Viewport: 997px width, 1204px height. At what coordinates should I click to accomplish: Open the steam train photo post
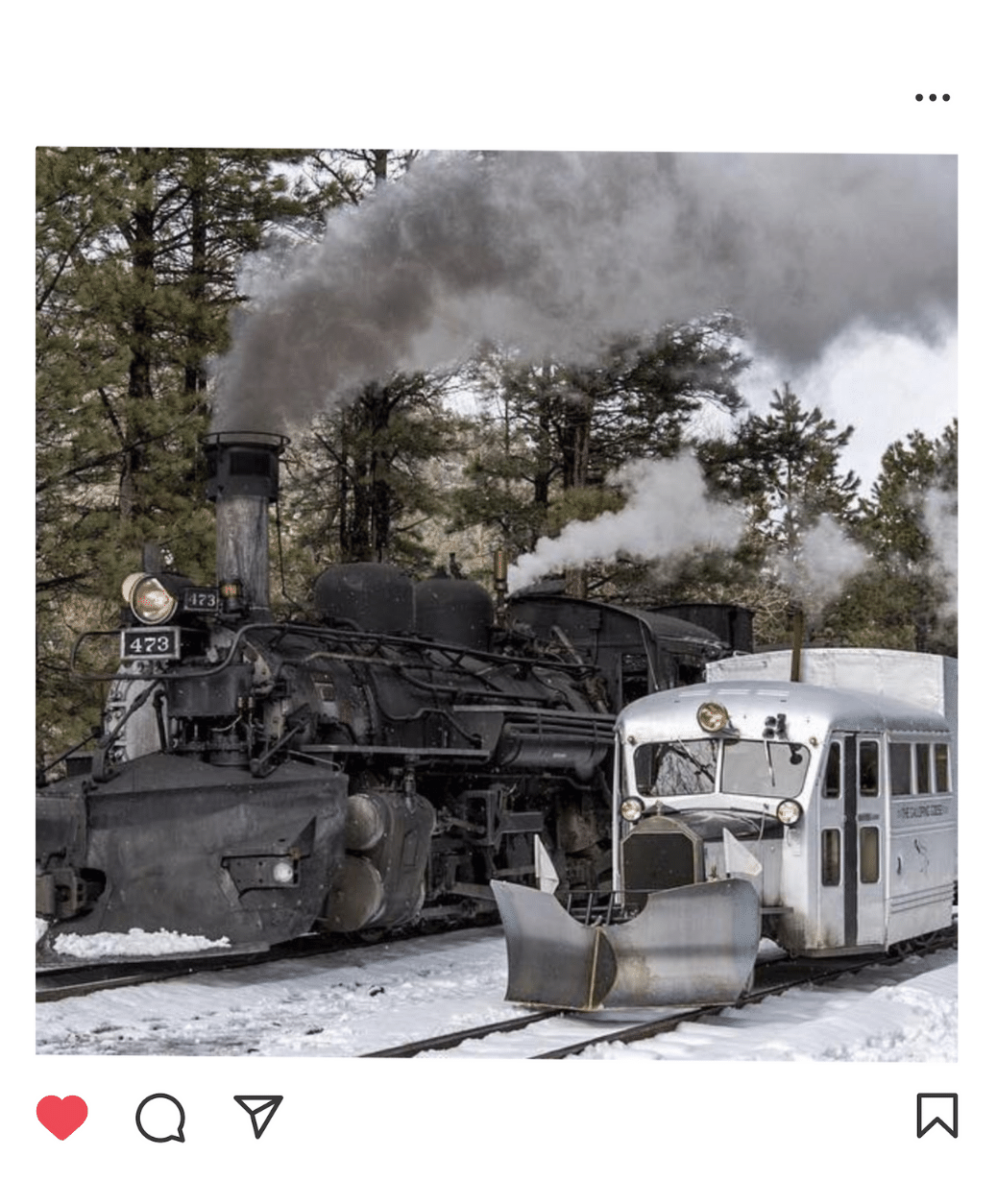point(497,603)
